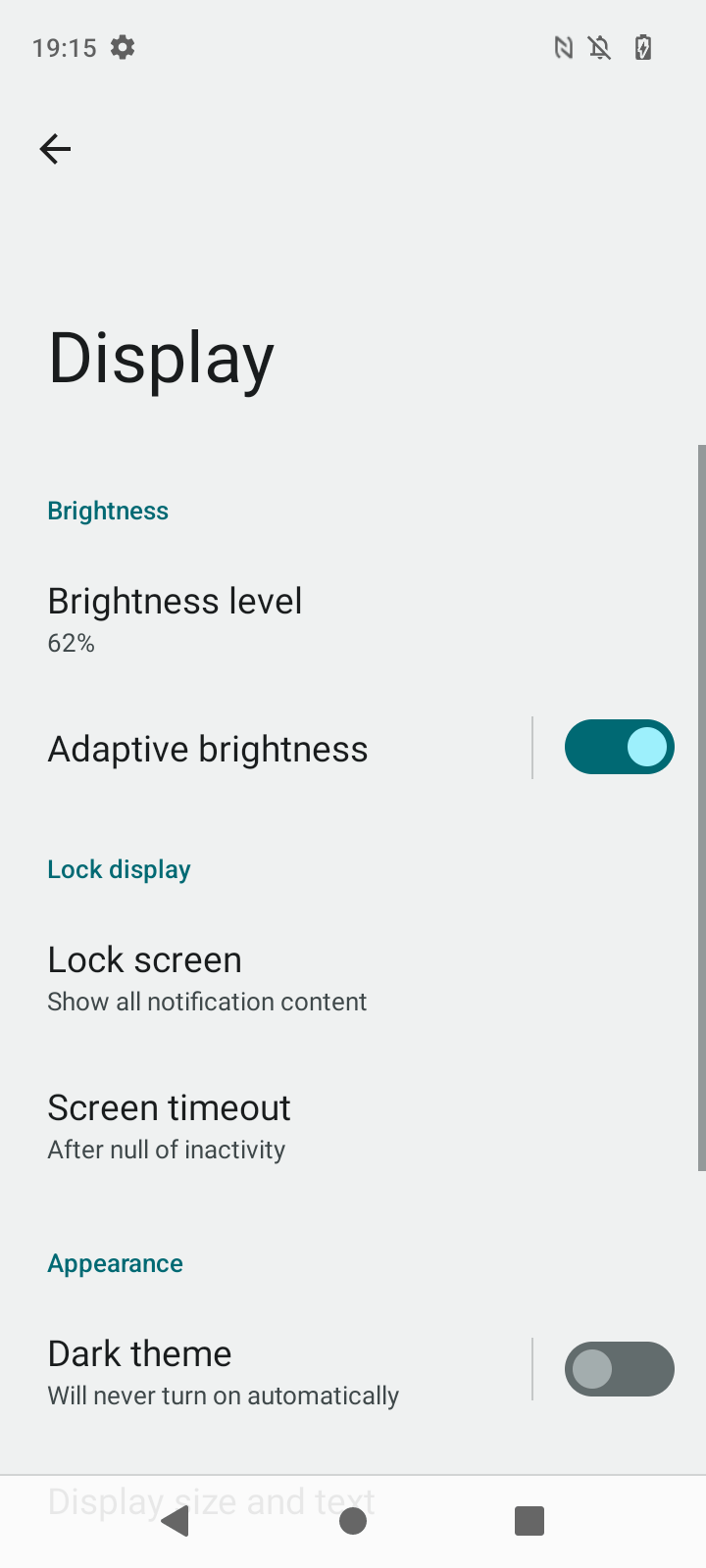Open Lock screen settings
Screen dimensions: 706x1568
coord(207,978)
